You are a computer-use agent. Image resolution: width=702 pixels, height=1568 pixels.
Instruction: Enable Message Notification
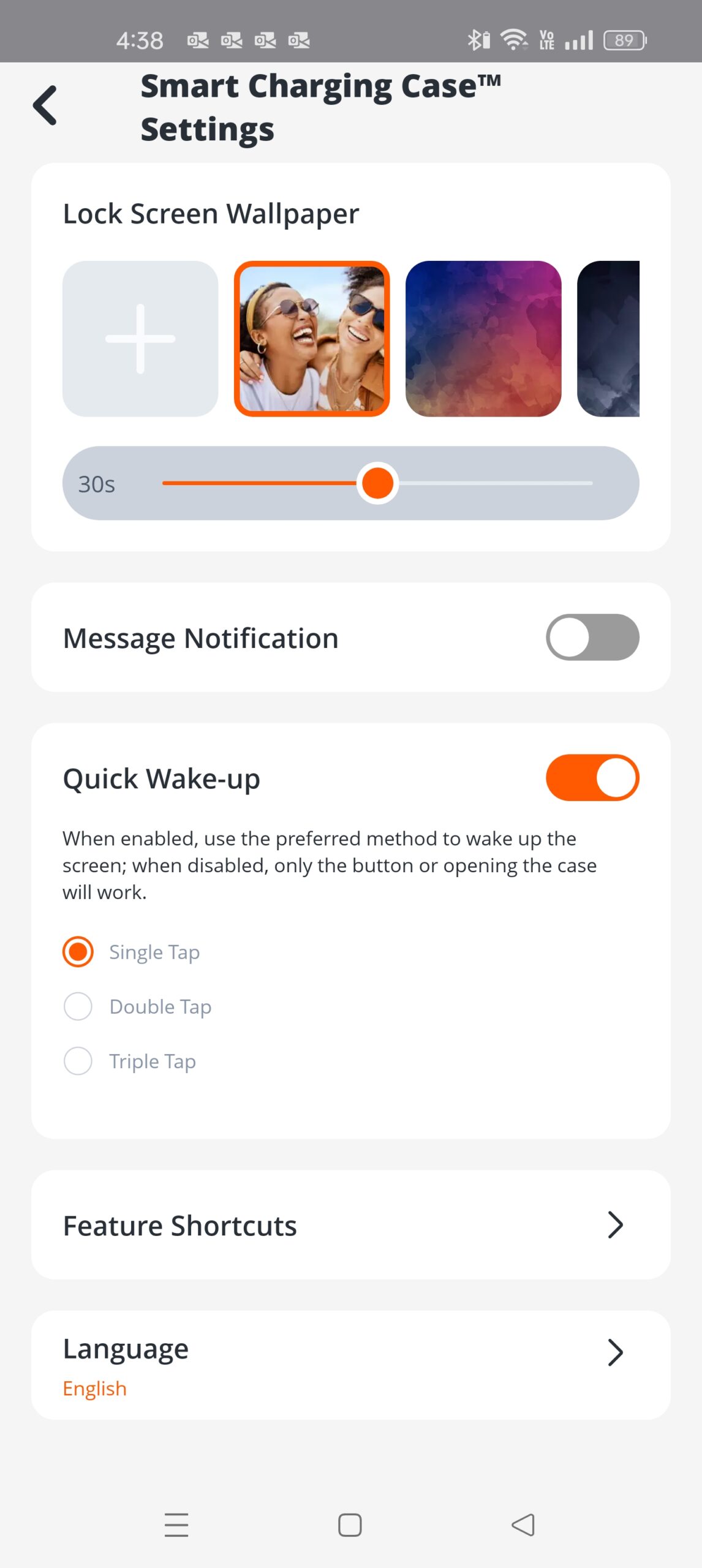[x=592, y=637]
